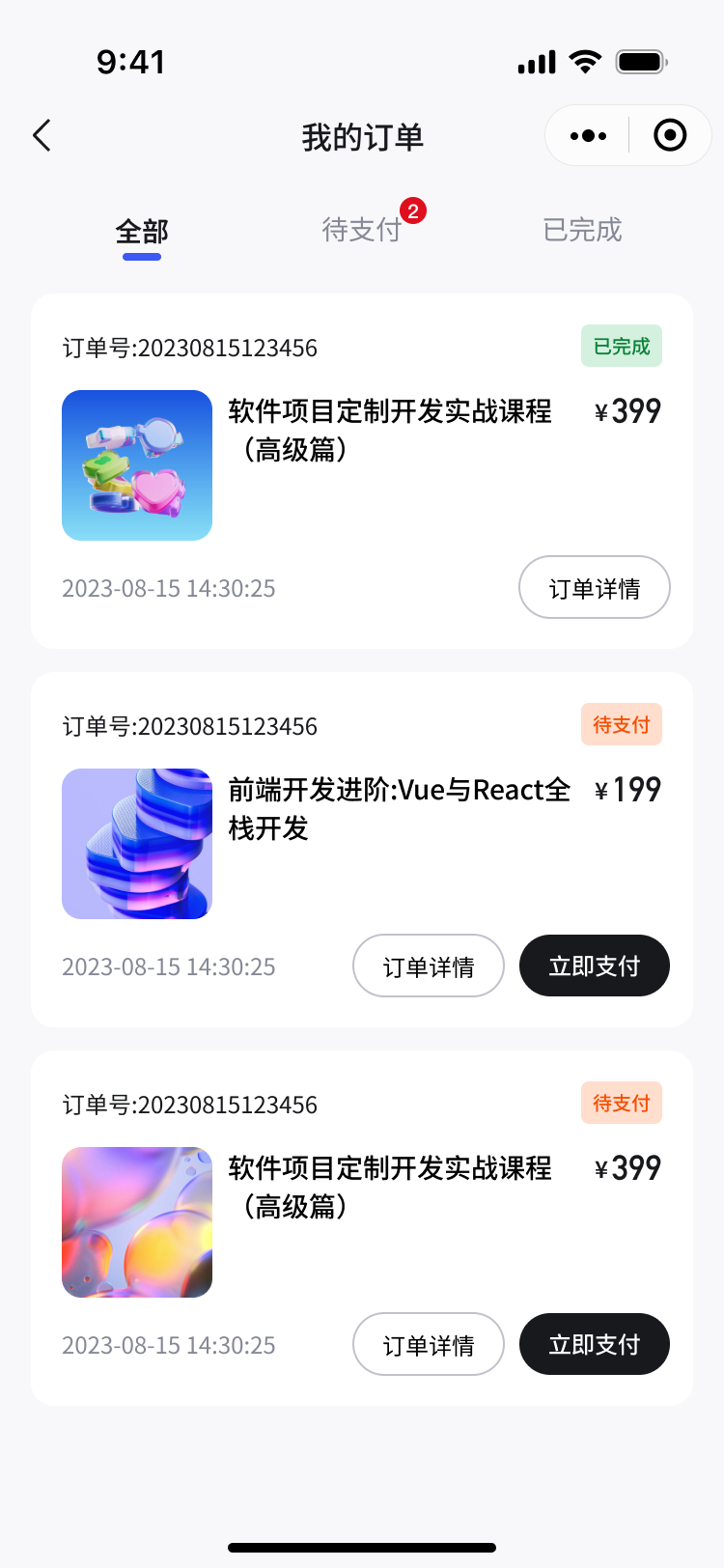Click the back arrow at top left
This screenshot has width=724, height=1568.
click(41, 135)
